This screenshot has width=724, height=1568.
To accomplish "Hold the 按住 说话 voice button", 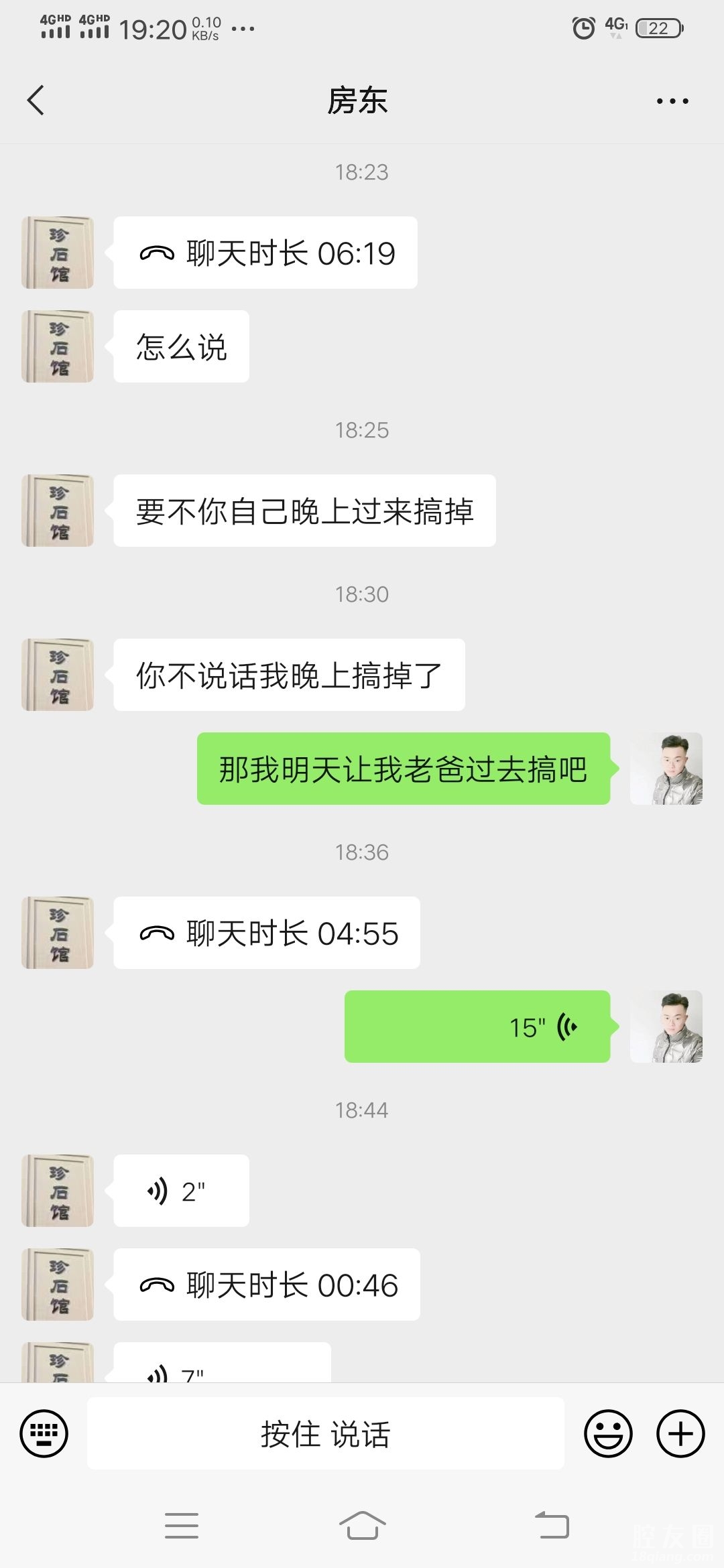I will click(x=325, y=1433).
